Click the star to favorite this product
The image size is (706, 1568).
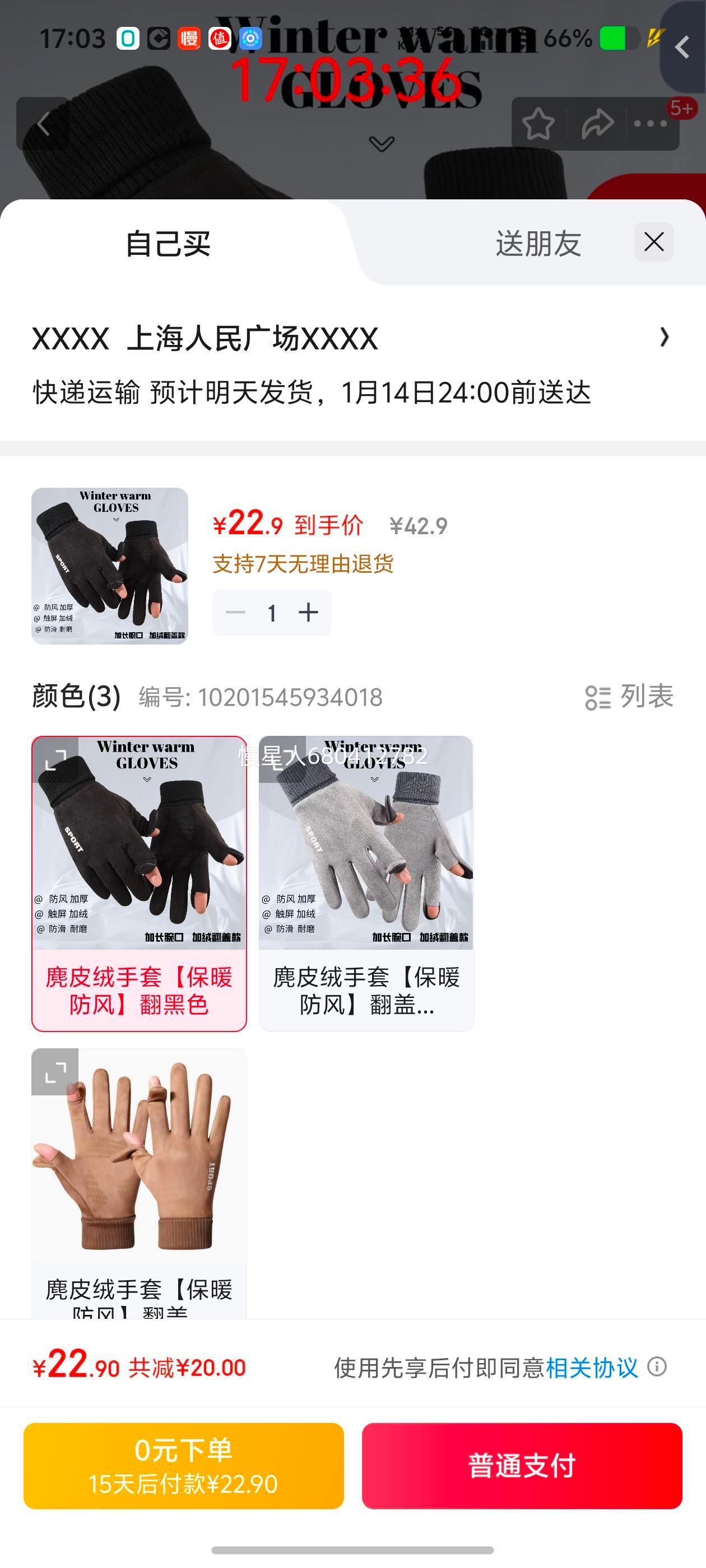[x=540, y=123]
